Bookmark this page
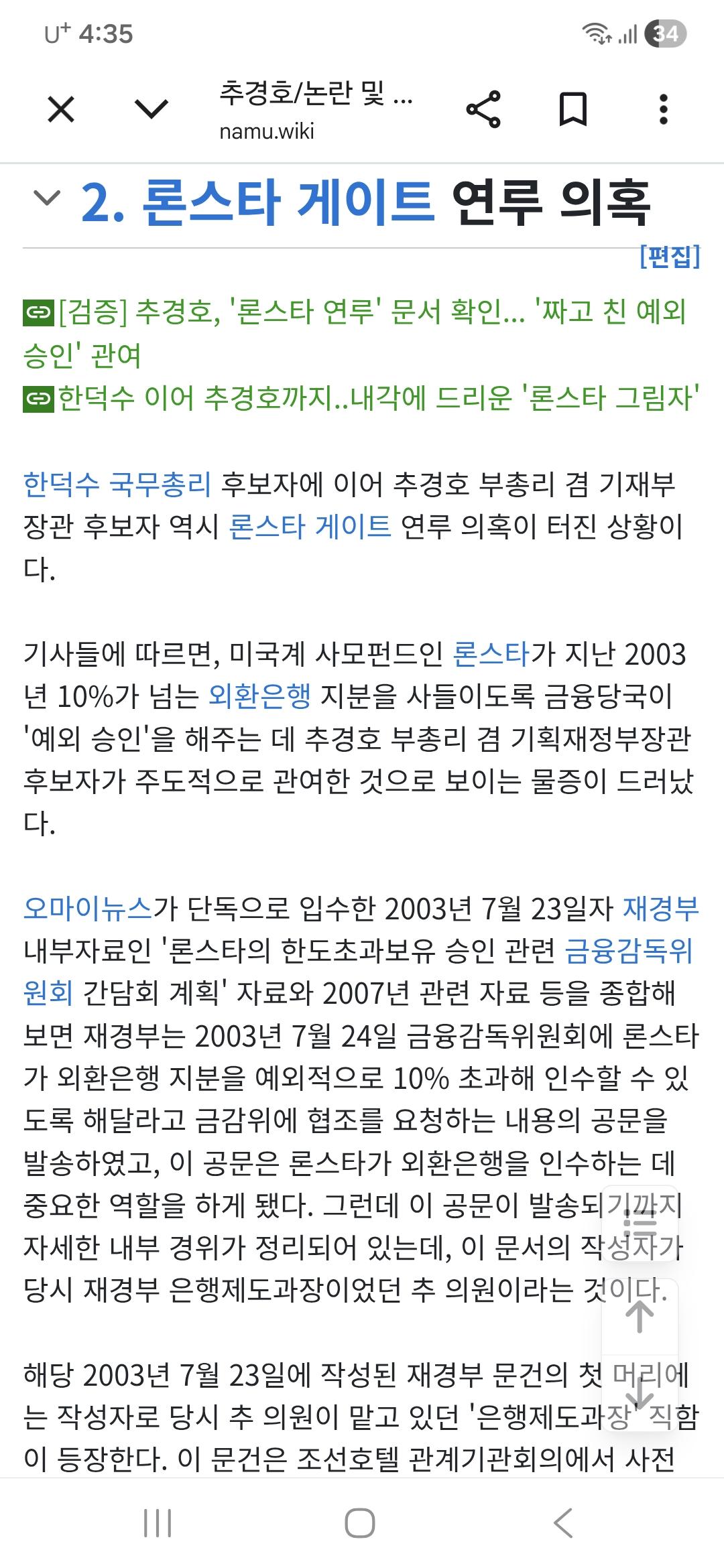Image resolution: width=724 pixels, height=1568 pixels. click(x=573, y=109)
